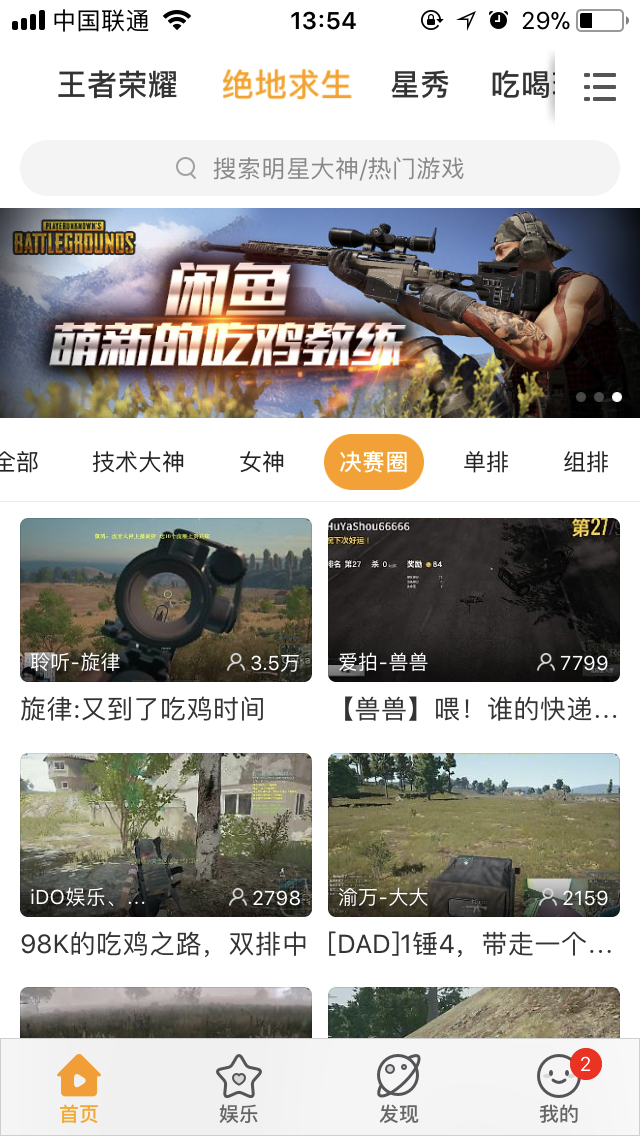The image size is (640, 1136).
Task: Open the 闲鱼 萌新的吃鸡教练 banner
Action: point(320,312)
